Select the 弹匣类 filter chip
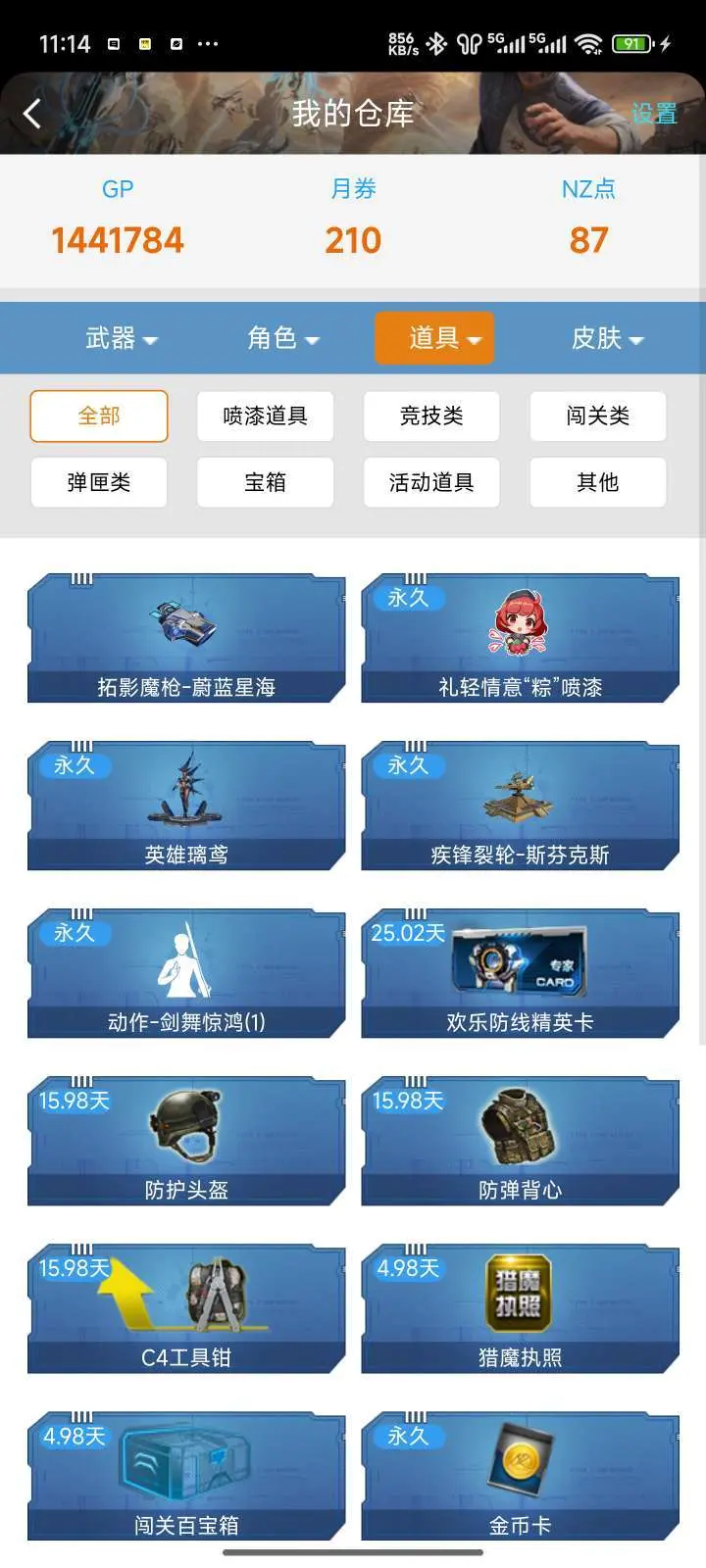 (x=99, y=482)
